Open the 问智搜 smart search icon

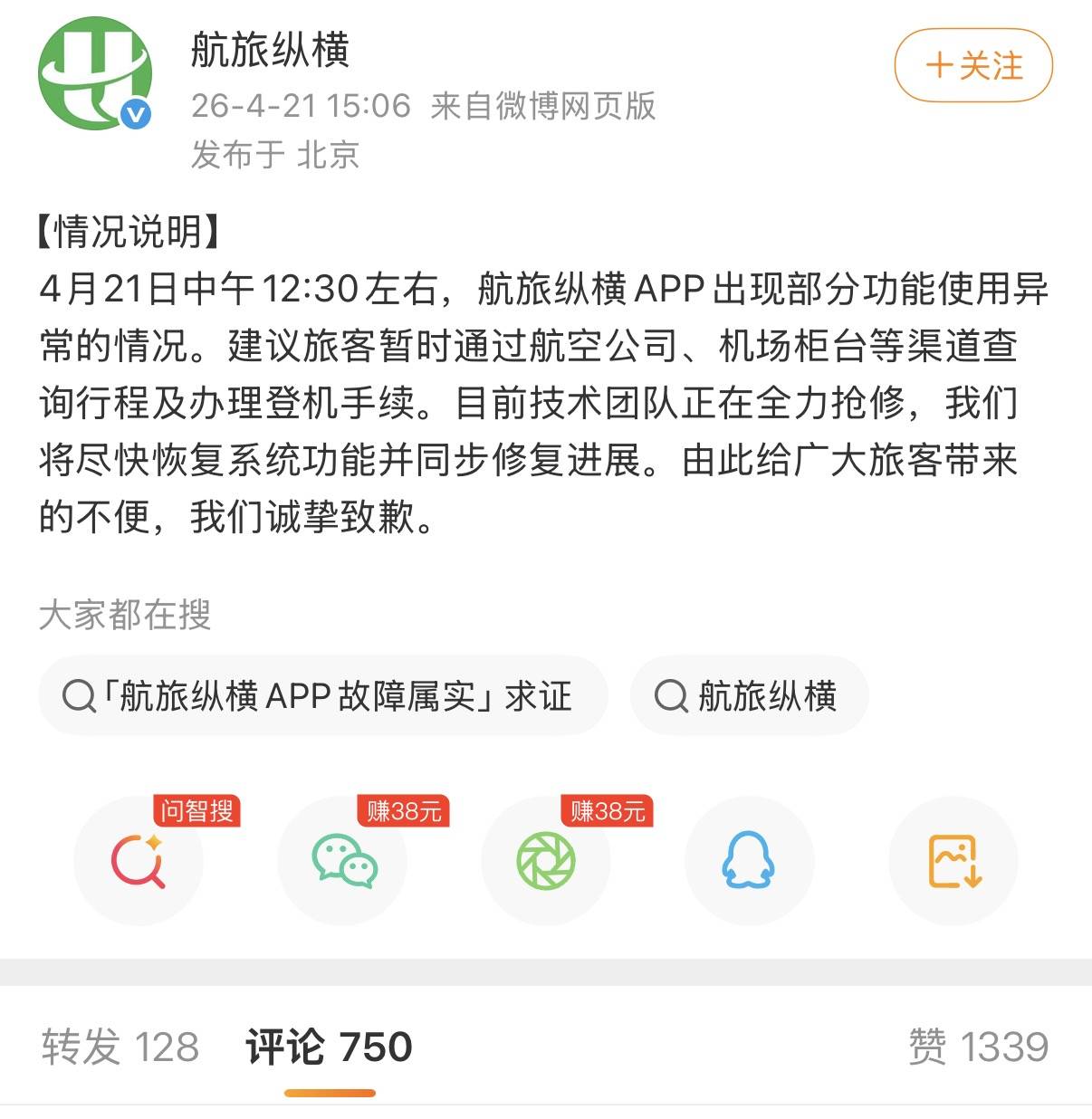[139, 861]
